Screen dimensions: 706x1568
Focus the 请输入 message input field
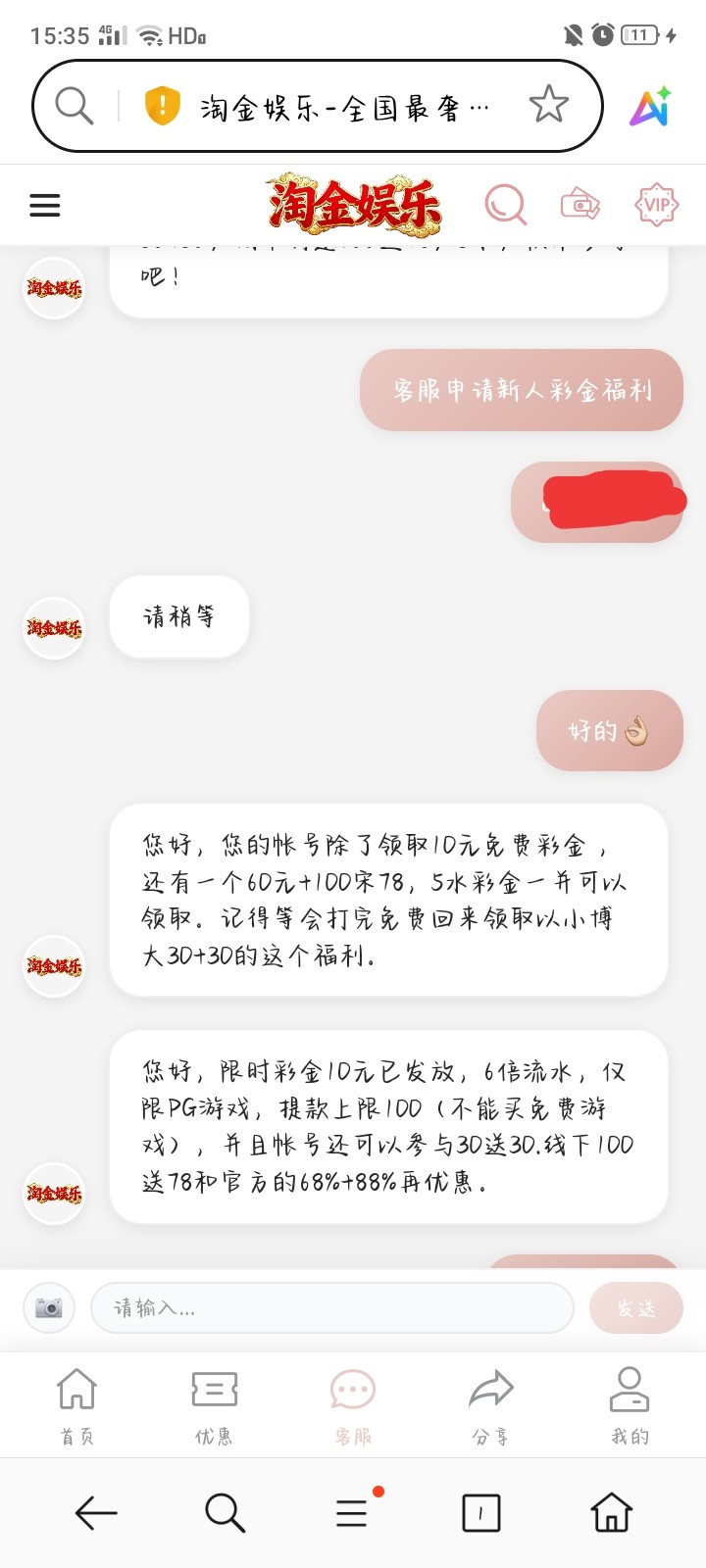tap(331, 1307)
